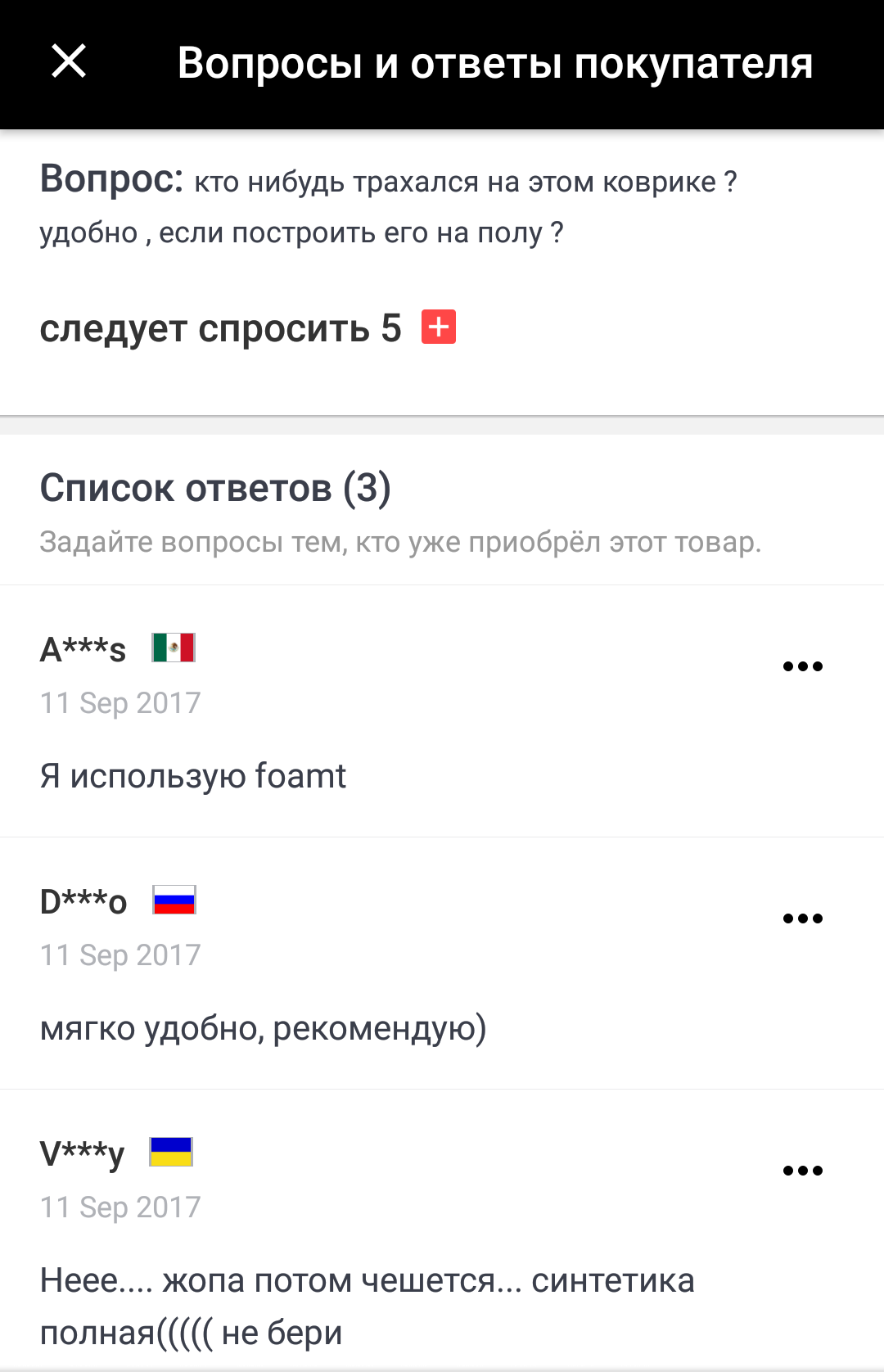
Task: Open more options for A***s's answer
Action: (x=802, y=666)
